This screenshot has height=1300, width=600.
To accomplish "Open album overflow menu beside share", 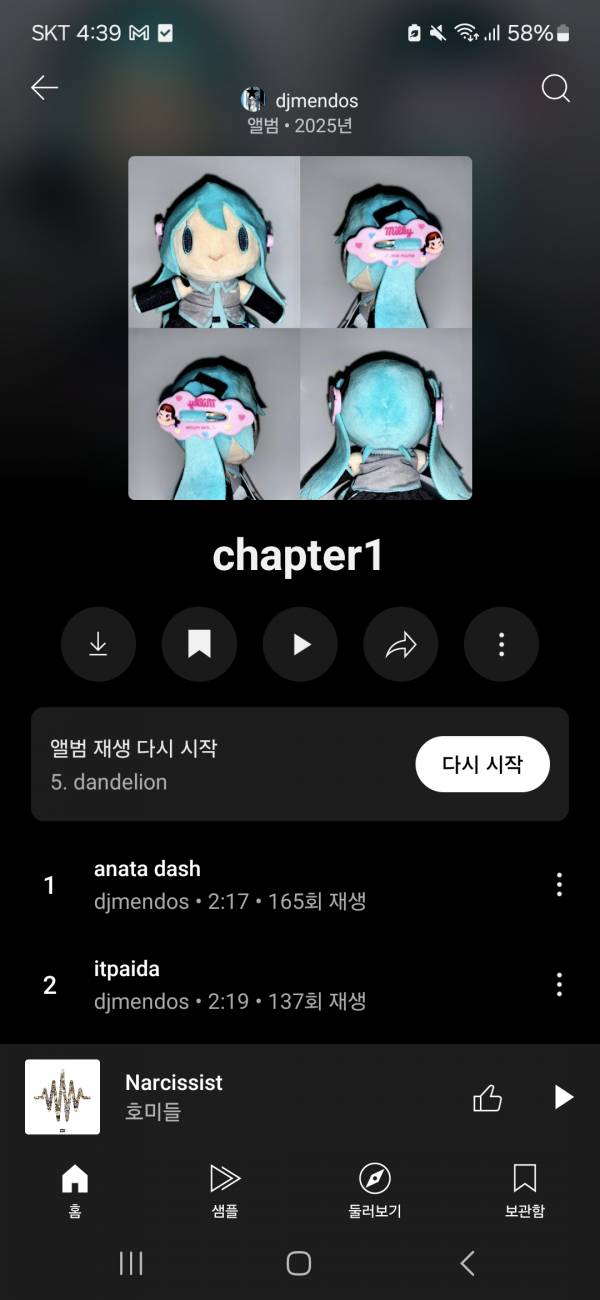I will [x=501, y=645].
